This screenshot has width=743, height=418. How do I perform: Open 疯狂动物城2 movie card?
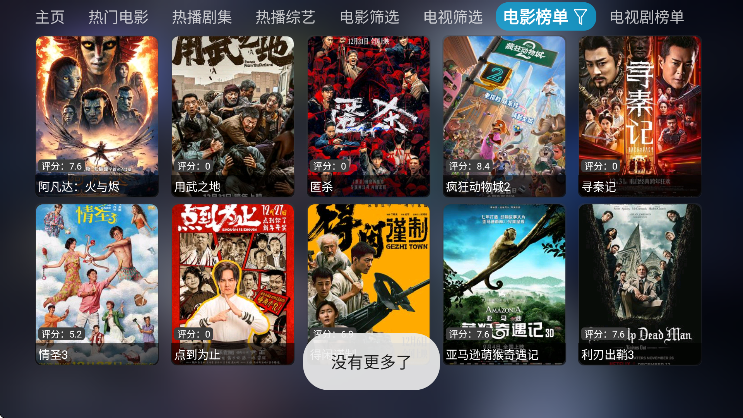click(x=504, y=115)
